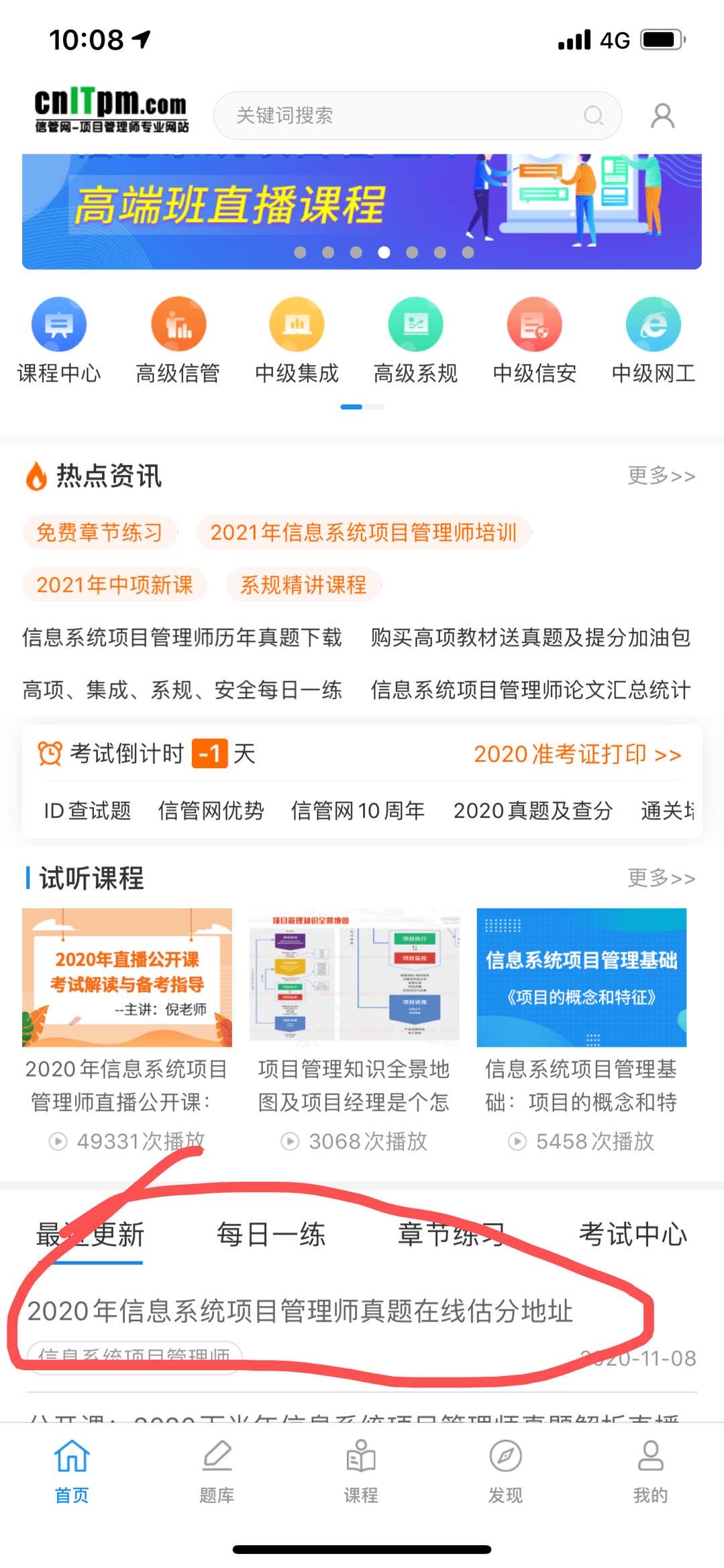Tap the 关键词搜索 search box
Viewport: 724px width, 1568px height.
coord(403,115)
